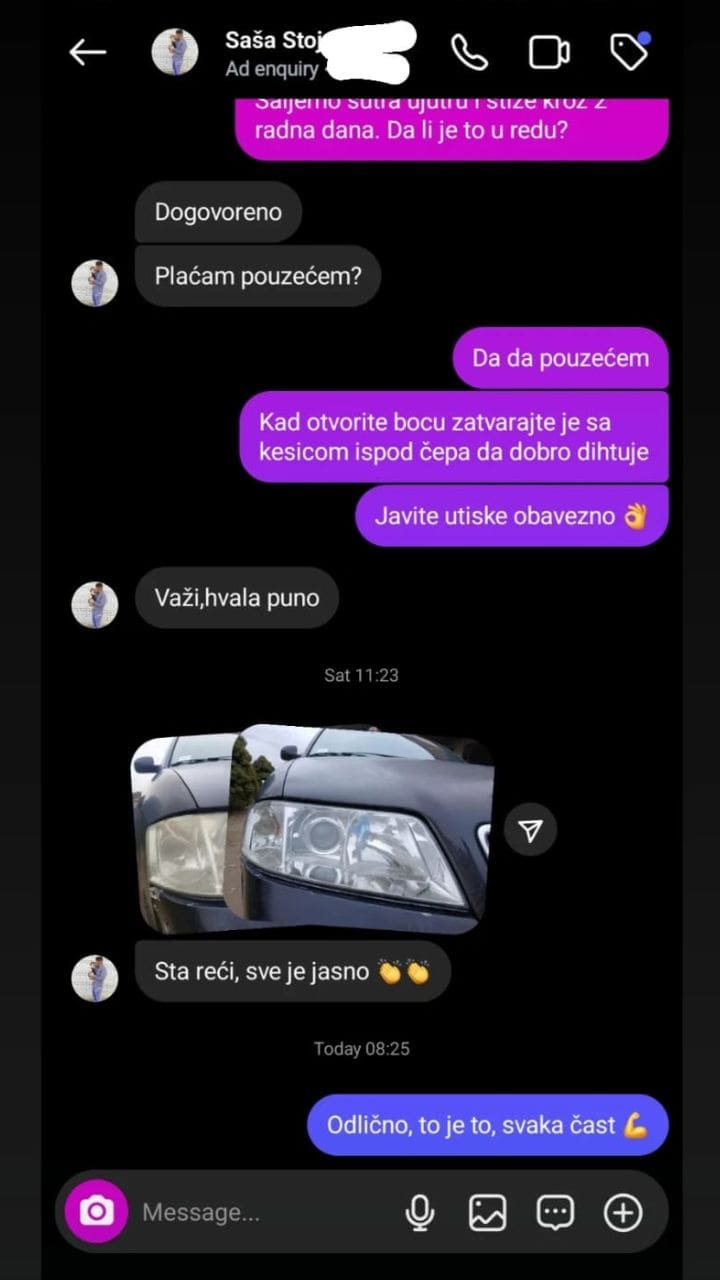Pick an image from the gallery
Viewport: 720px width, 1280px height.
pos(488,1213)
